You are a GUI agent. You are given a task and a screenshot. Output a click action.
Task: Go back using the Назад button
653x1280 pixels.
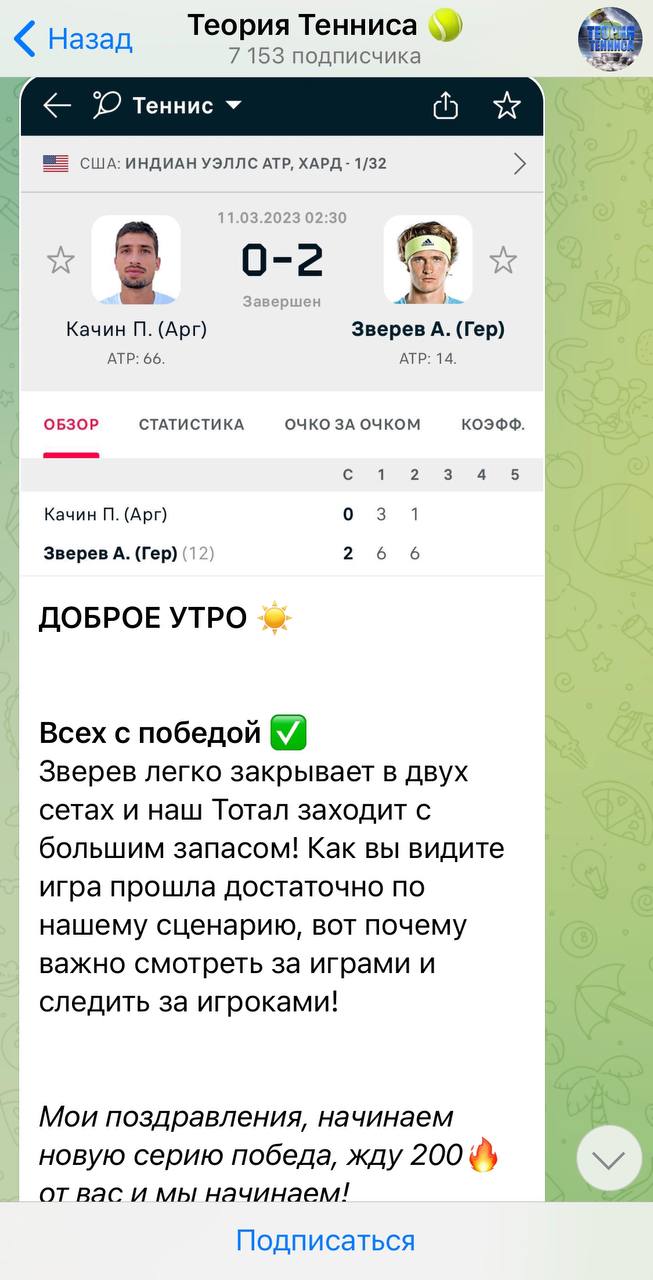point(73,39)
